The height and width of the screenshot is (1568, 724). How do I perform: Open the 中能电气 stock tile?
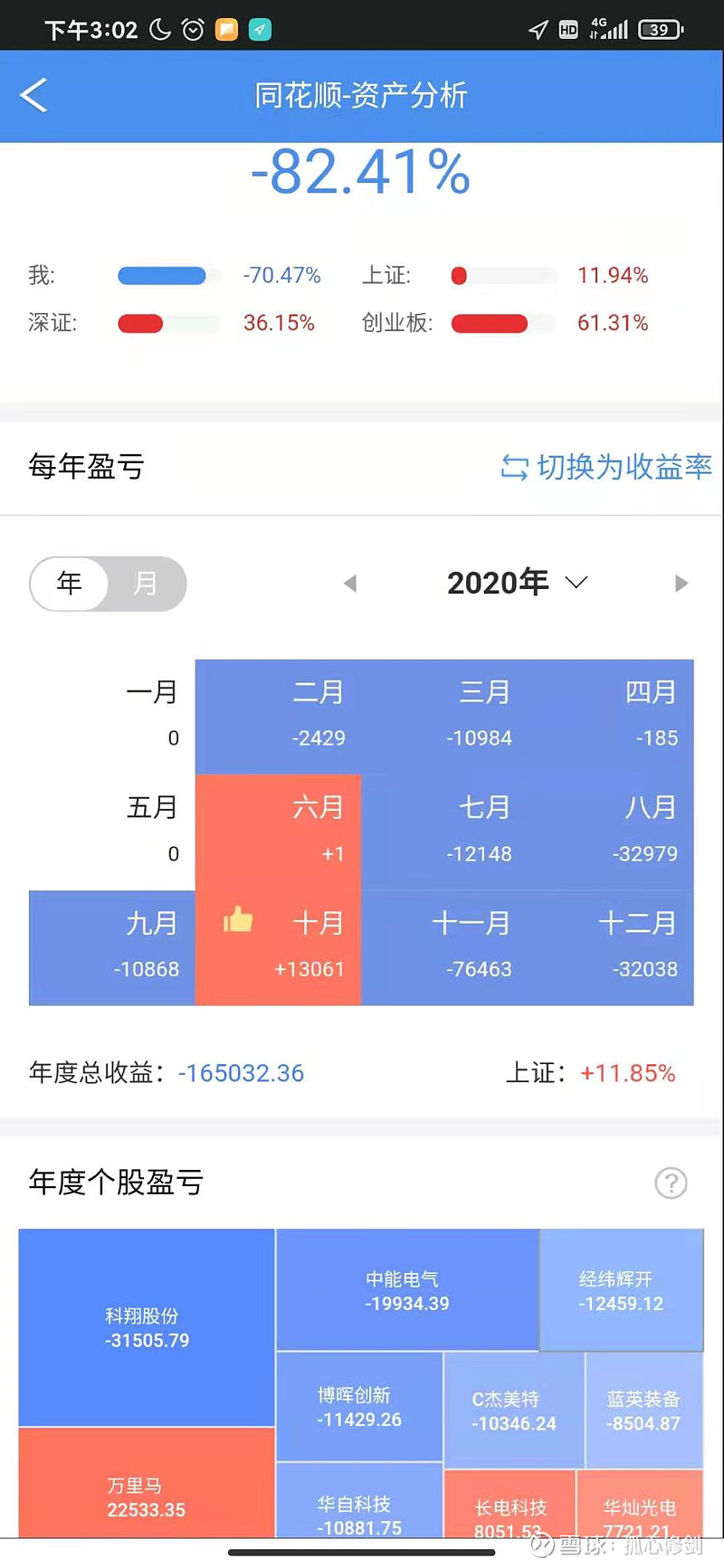pyautogui.click(x=407, y=1290)
